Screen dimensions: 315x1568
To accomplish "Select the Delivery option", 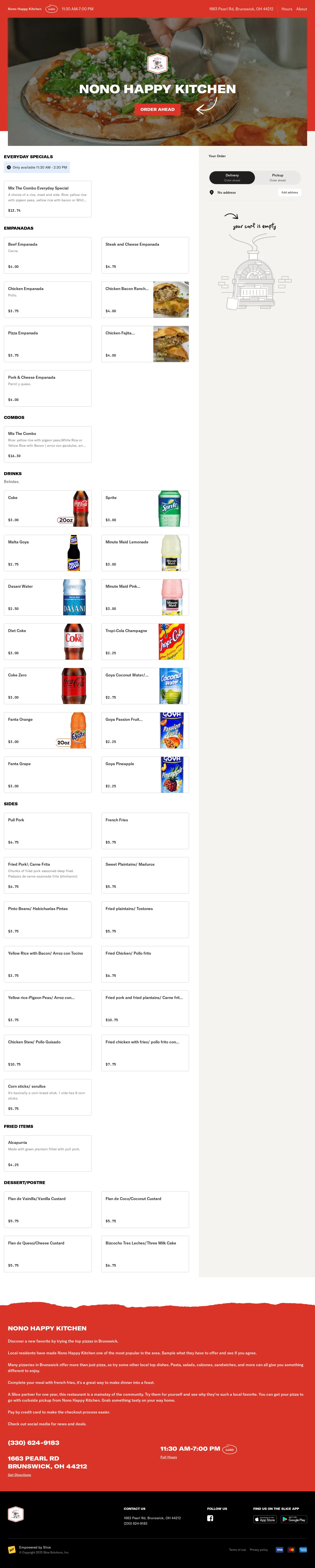I will (232, 177).
